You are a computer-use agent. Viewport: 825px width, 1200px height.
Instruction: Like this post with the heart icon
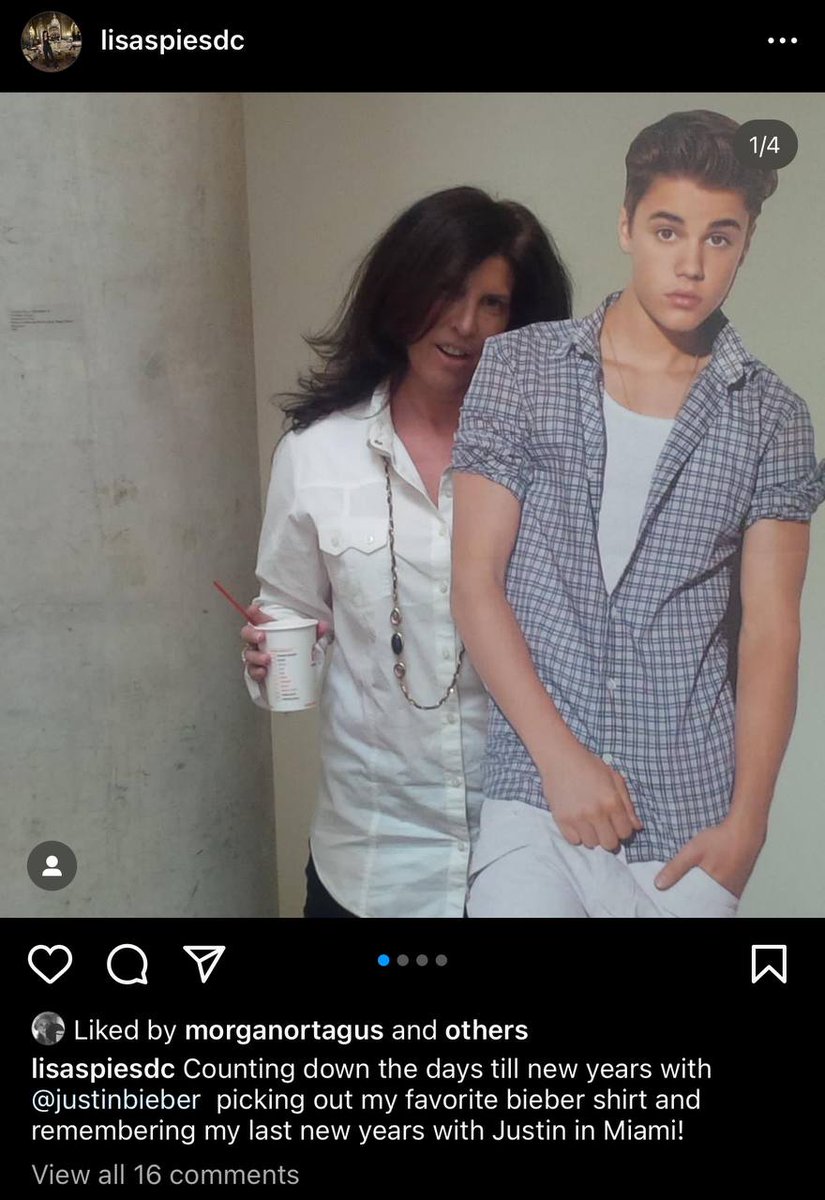[50, 963]
